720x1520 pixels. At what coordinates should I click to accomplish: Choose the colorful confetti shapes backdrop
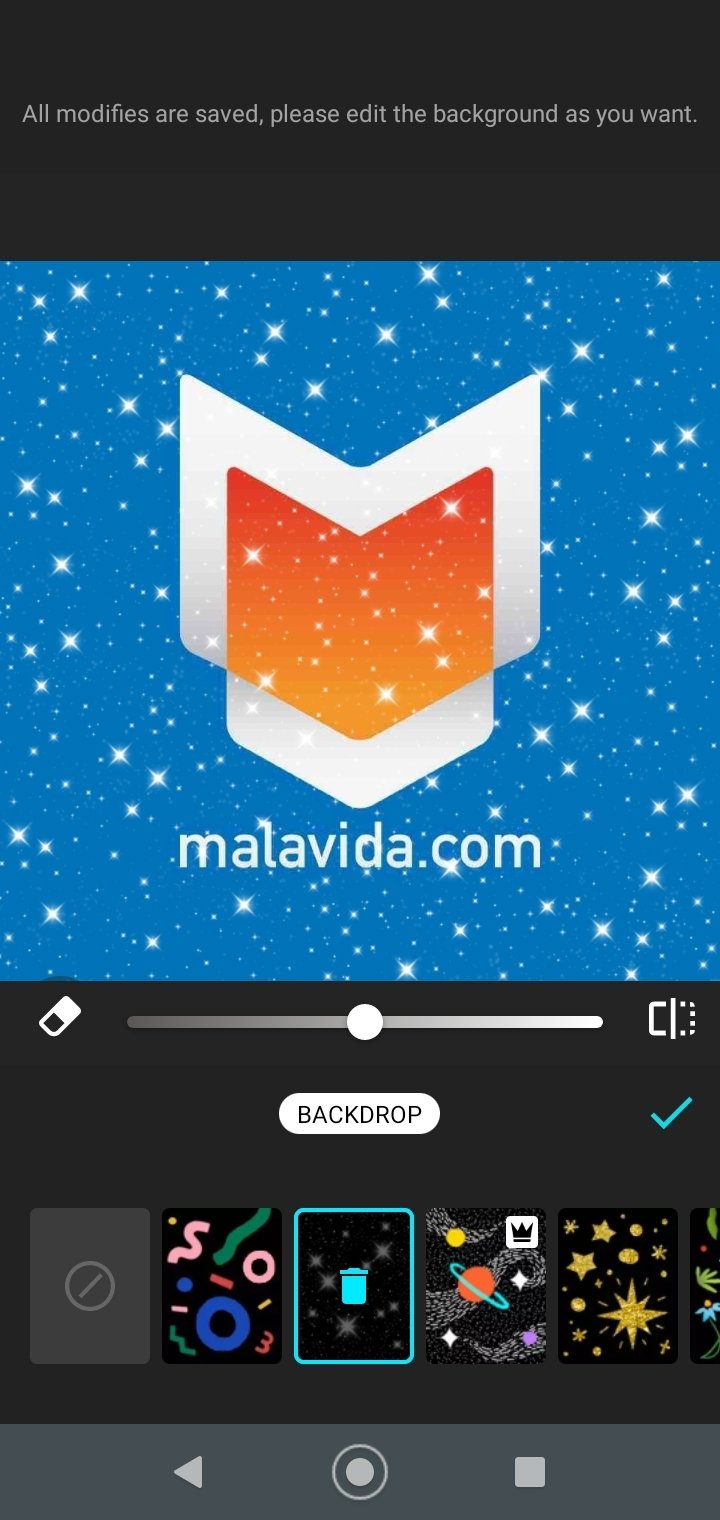[222, 1286]
